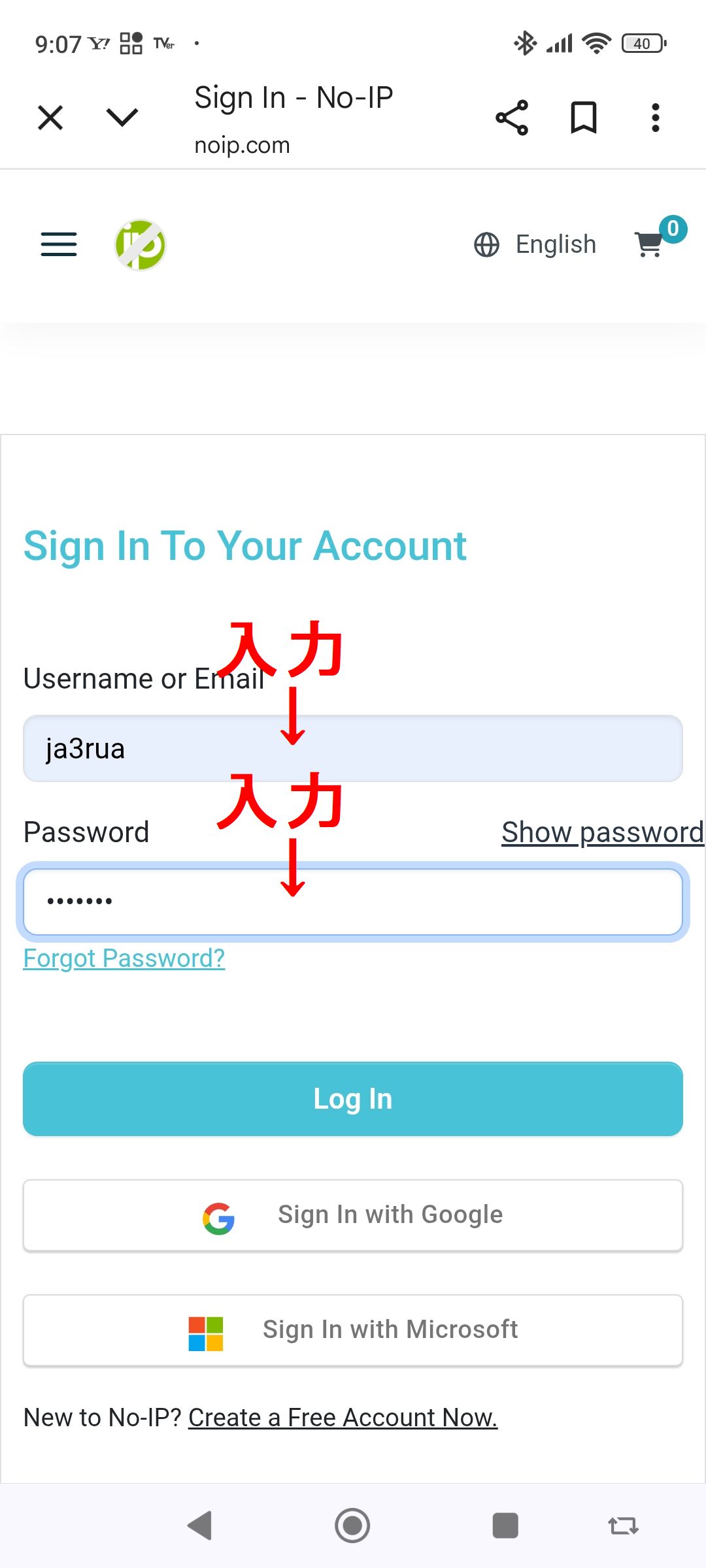The height and width of the screenshot is (1568, 706).
Task: Change language from English
Action: [x=536, y=244]
